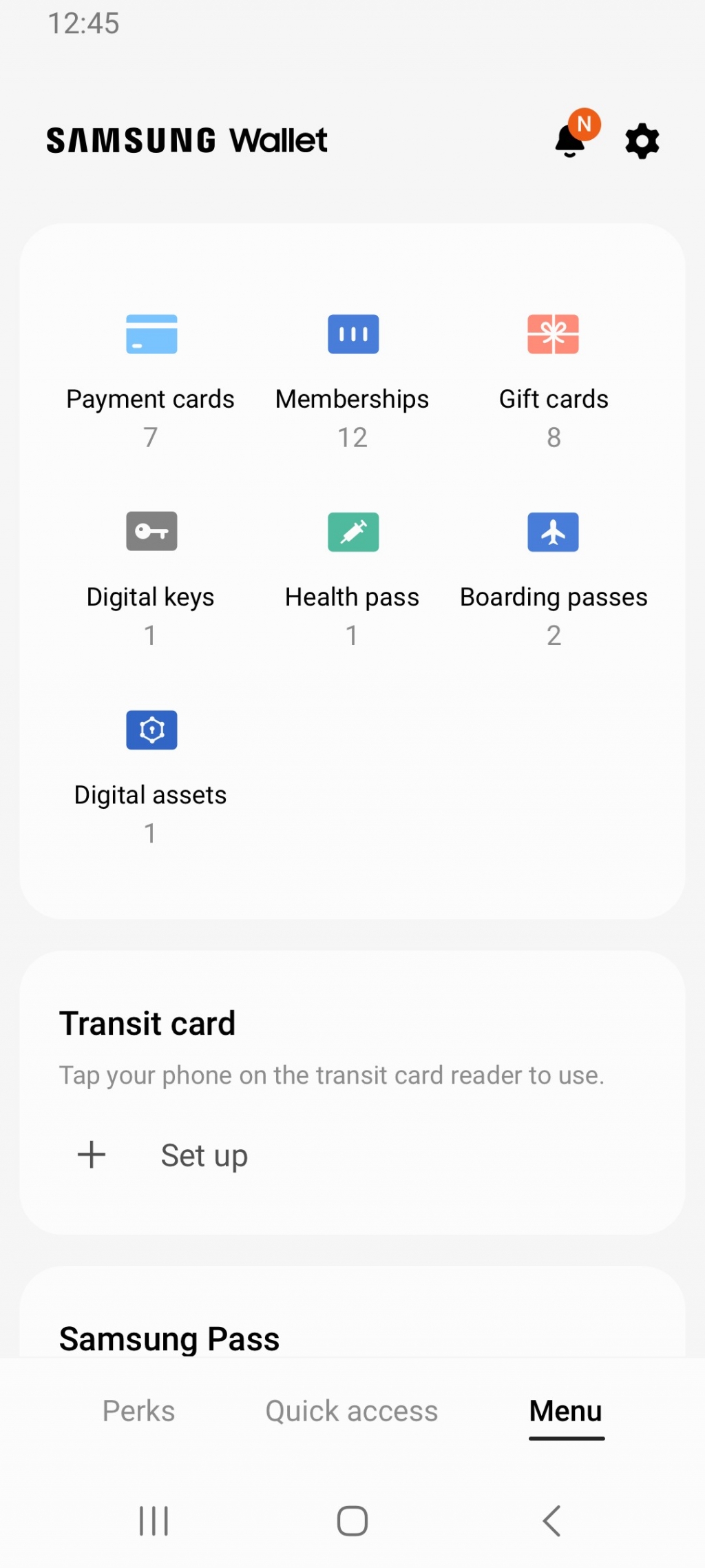Open the Samsung Pass section
Viewport: 705px width, 1568px height.
coord(169,1337)
